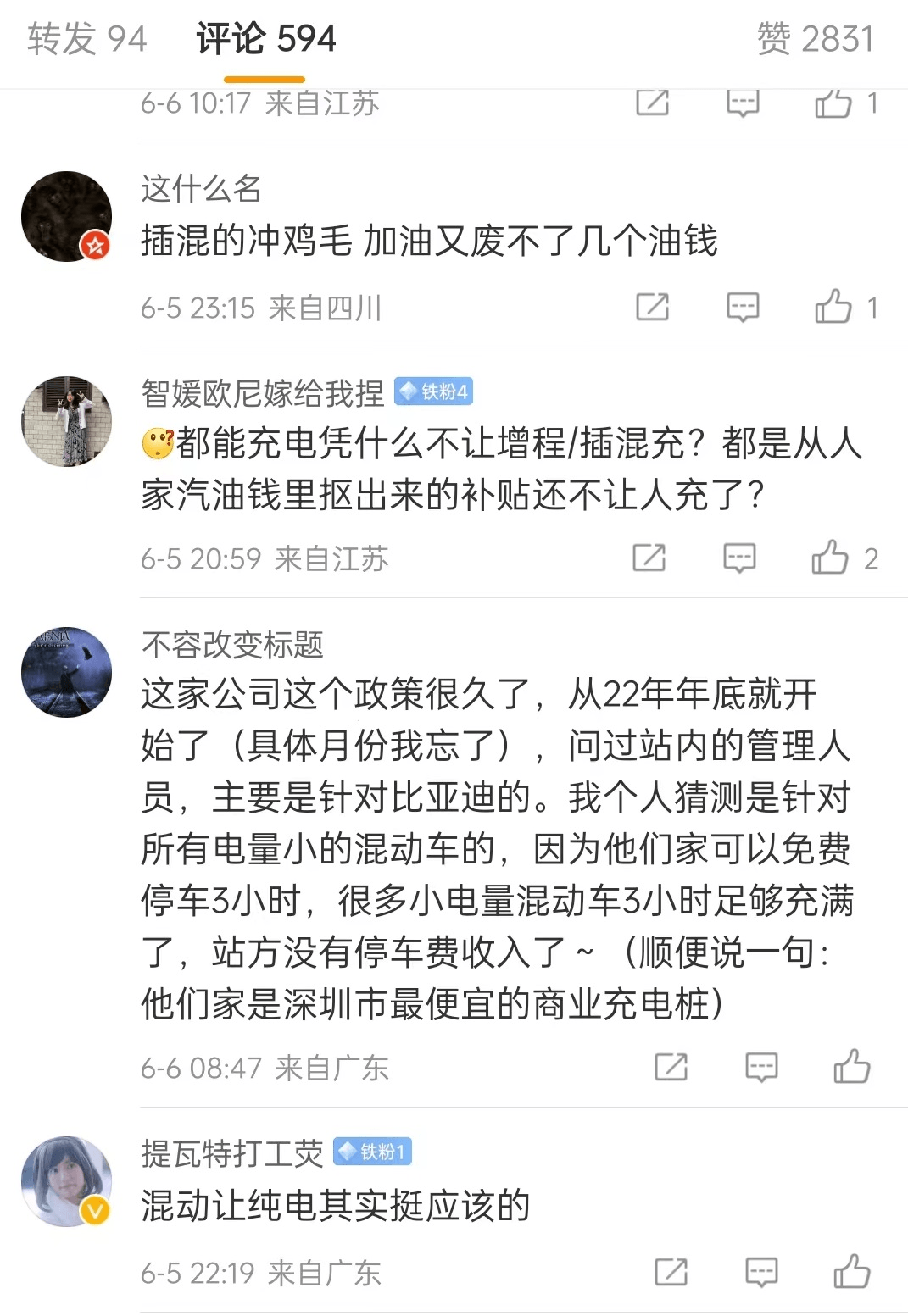Like 智媛欧尼嫁给我捏's comment
The height and width of the screenshot is (1316, 908).
click(830, 558)
